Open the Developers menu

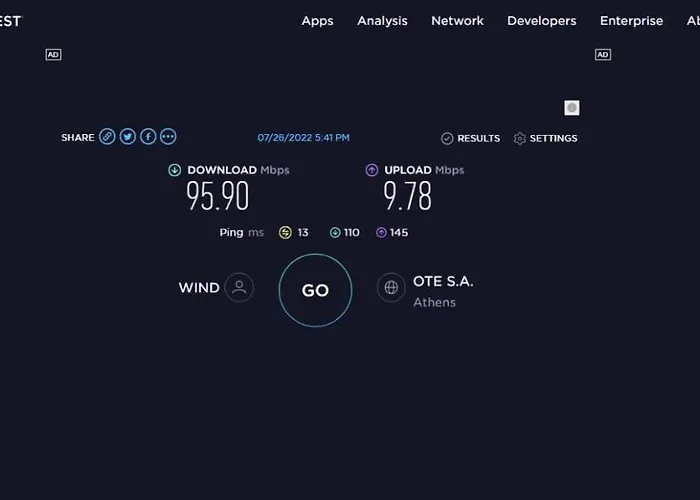click(541, 21)
